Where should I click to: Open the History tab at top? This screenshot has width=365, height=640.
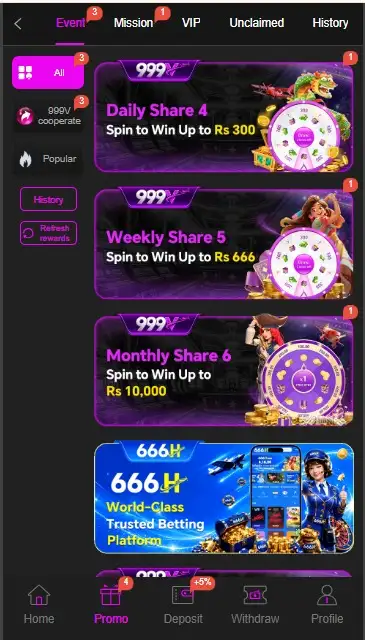[330, 23]
